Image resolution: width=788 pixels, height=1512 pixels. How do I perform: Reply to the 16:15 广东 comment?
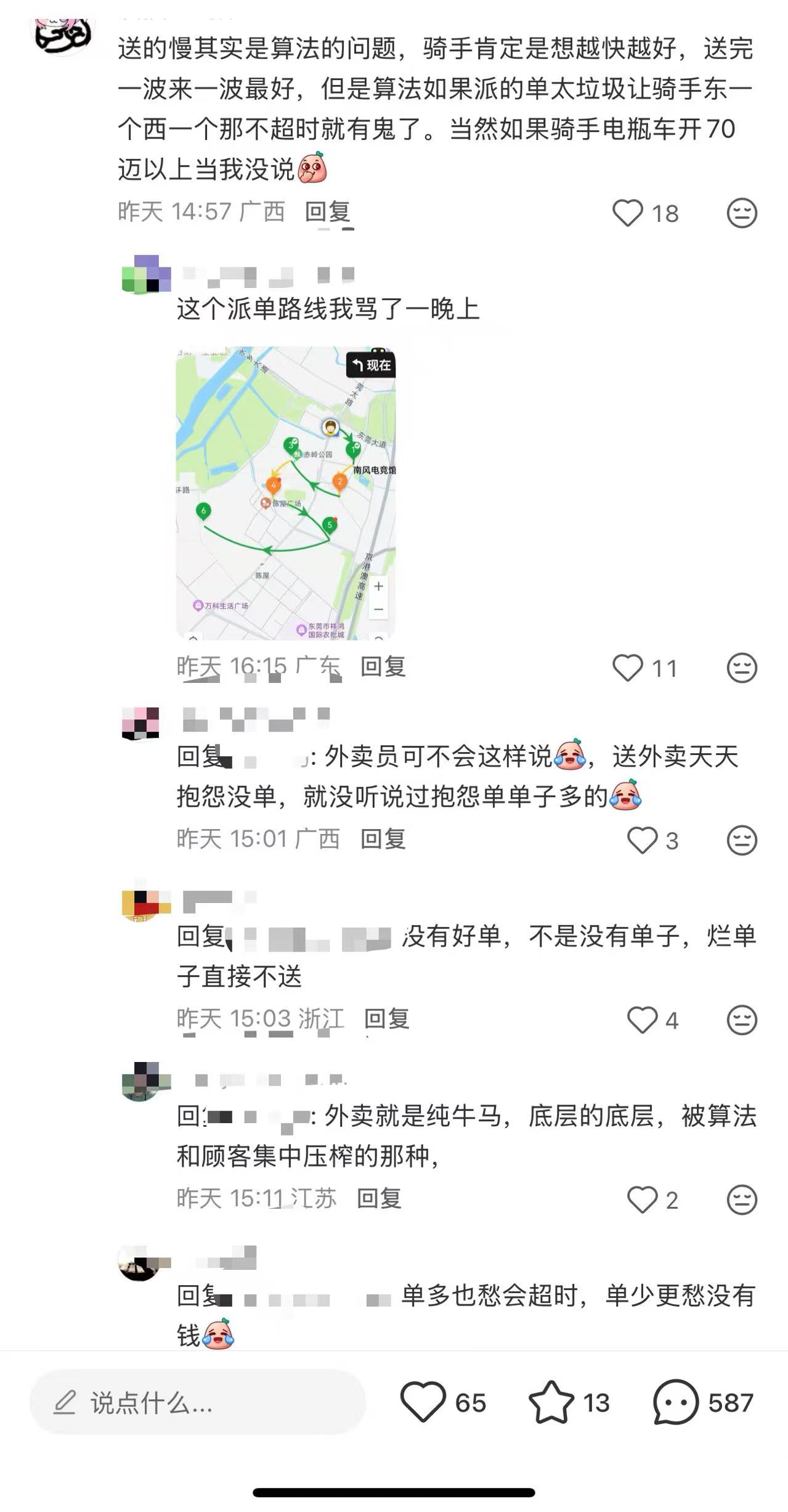[x=383, y=667]
